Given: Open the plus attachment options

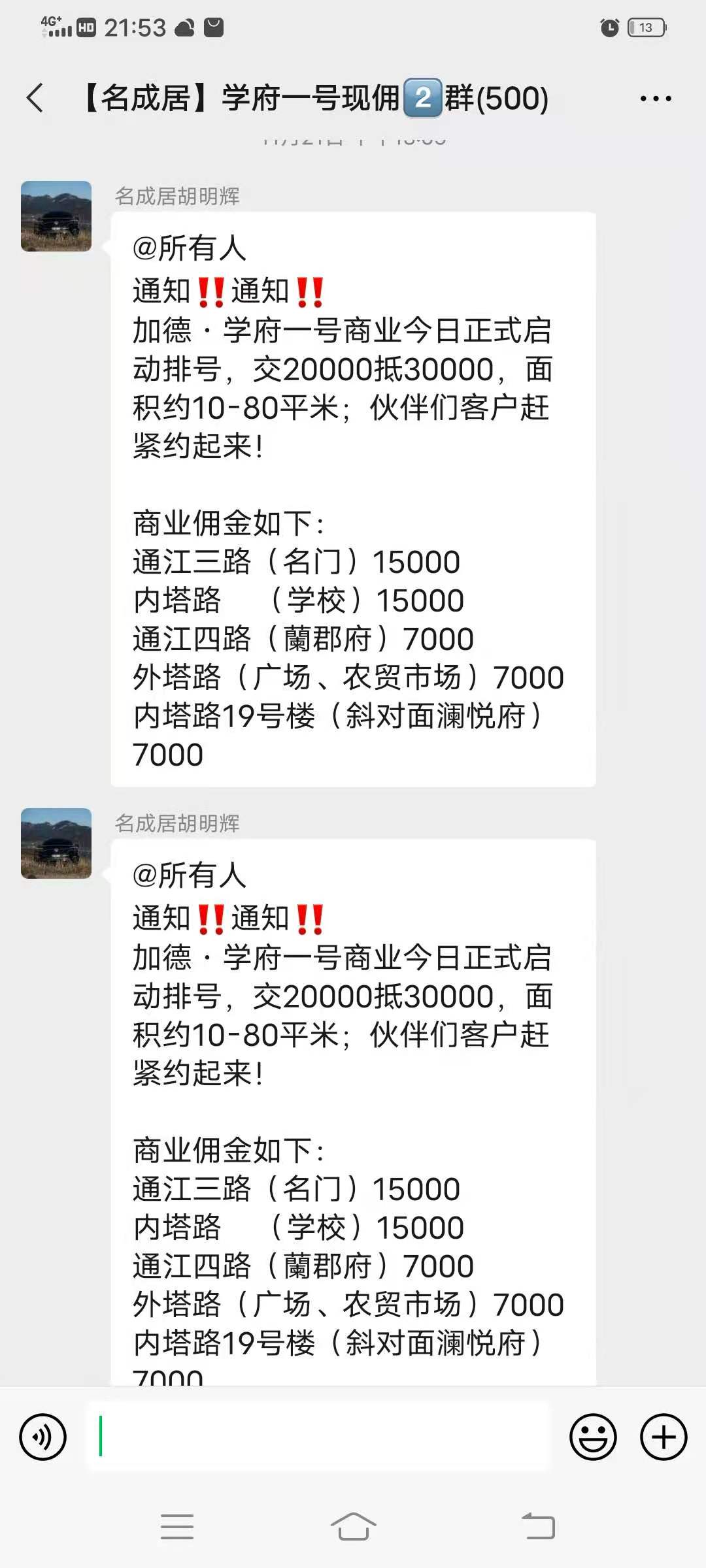Looking at the screenshot, I should tap(664, 1437).
